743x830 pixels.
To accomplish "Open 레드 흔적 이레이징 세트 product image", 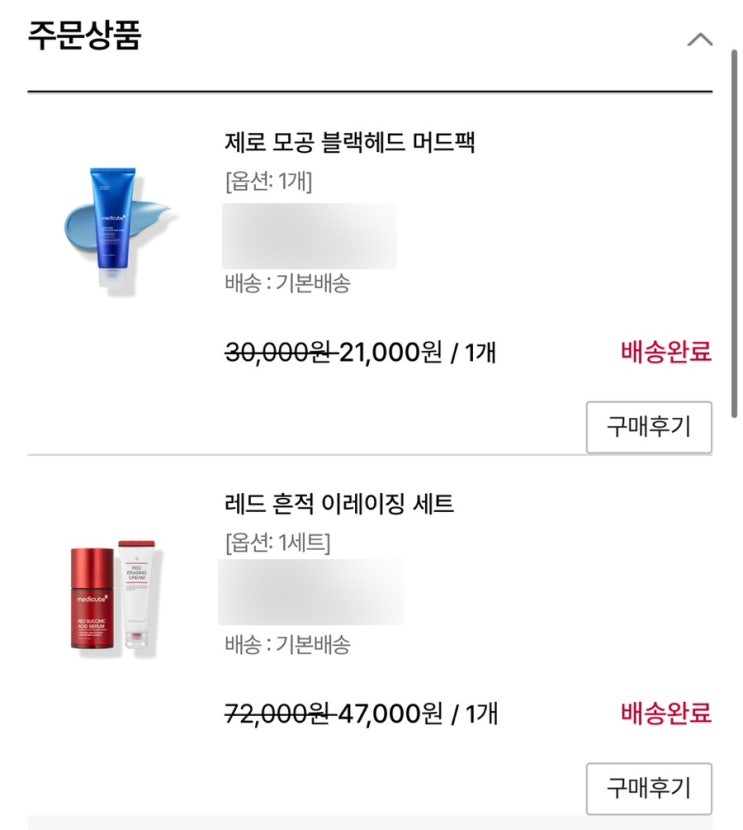I will (x=118, y=597).
